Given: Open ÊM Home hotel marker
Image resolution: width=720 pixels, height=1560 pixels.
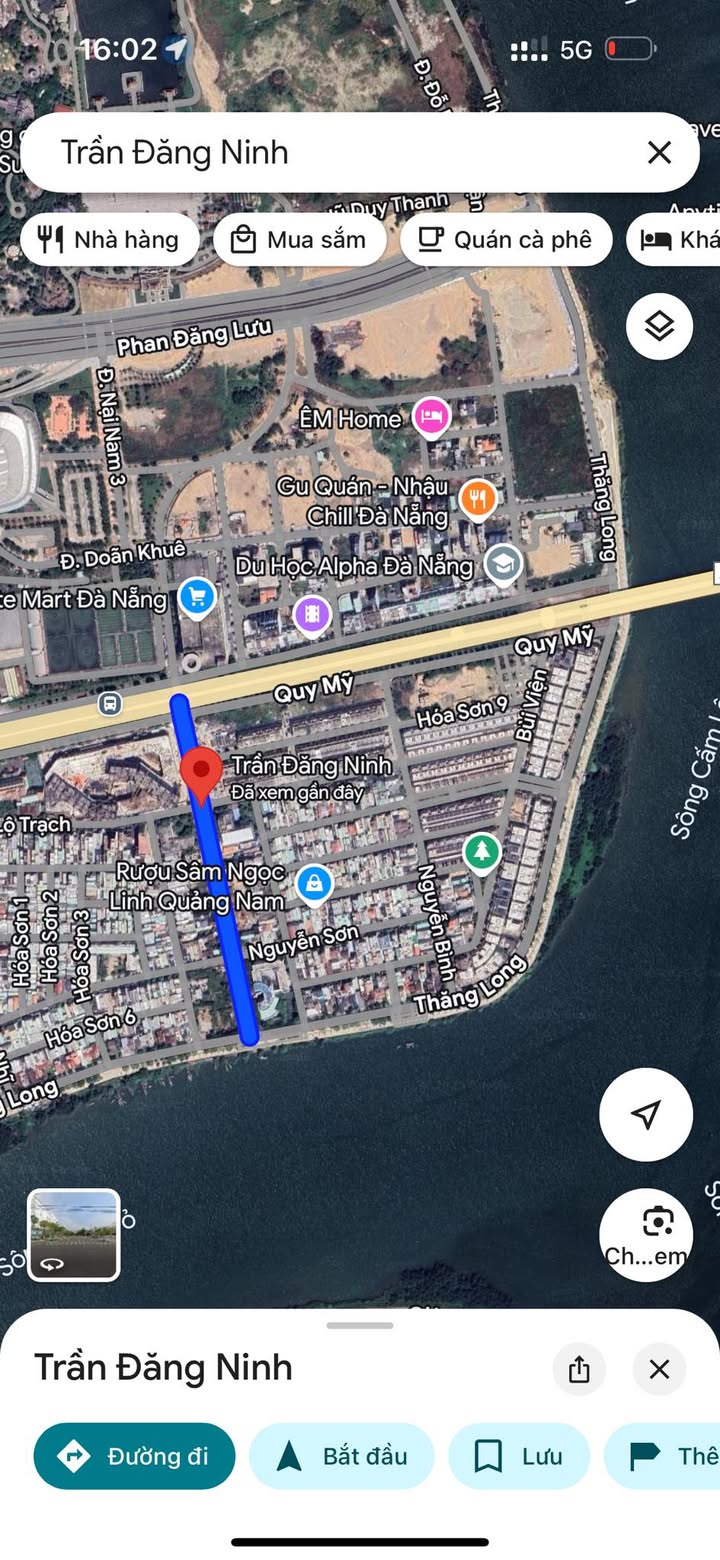Looking at the screenshot, I should click(431, 416).
